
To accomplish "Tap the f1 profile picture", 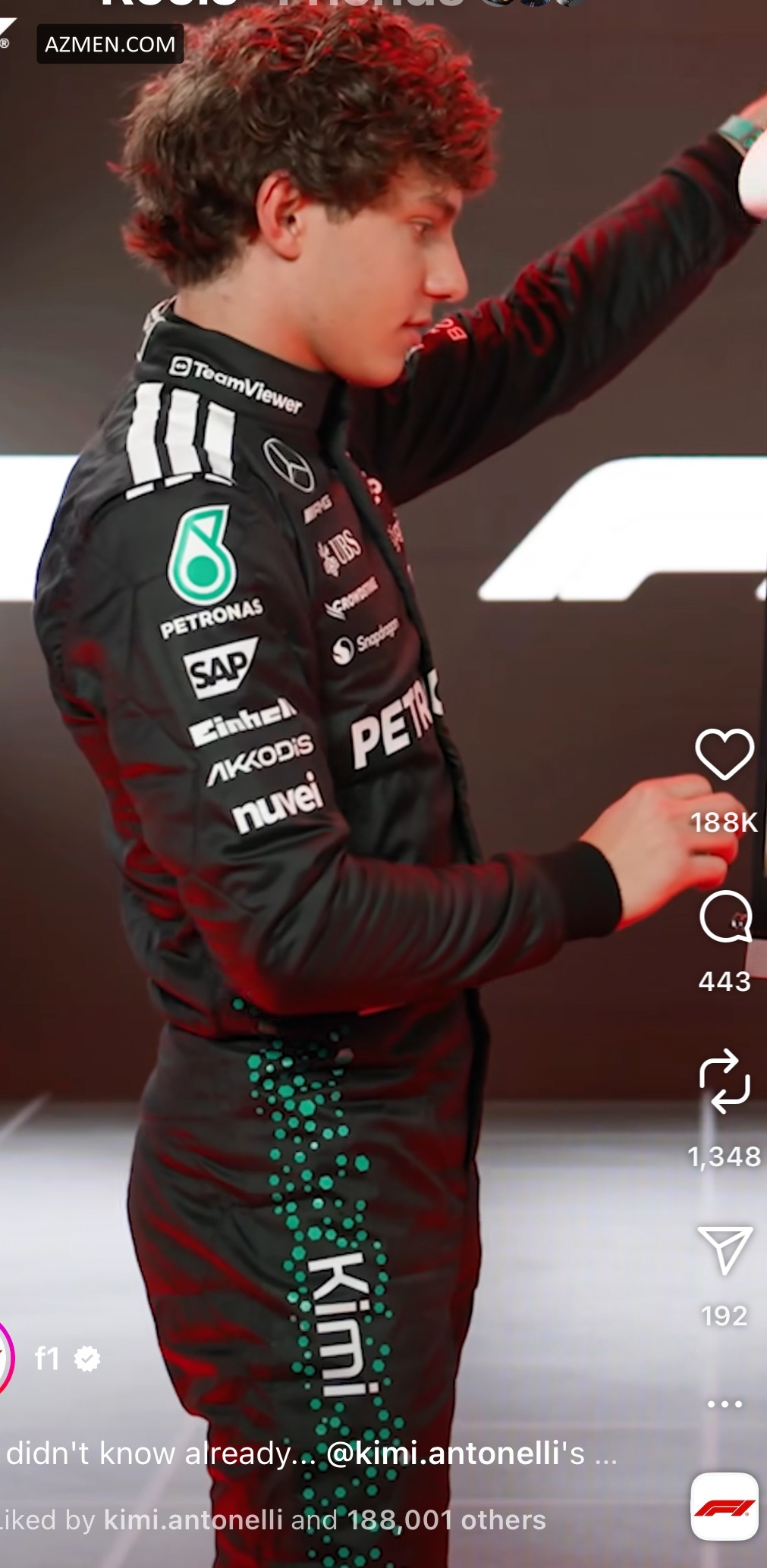I will tap(6, 1357).
